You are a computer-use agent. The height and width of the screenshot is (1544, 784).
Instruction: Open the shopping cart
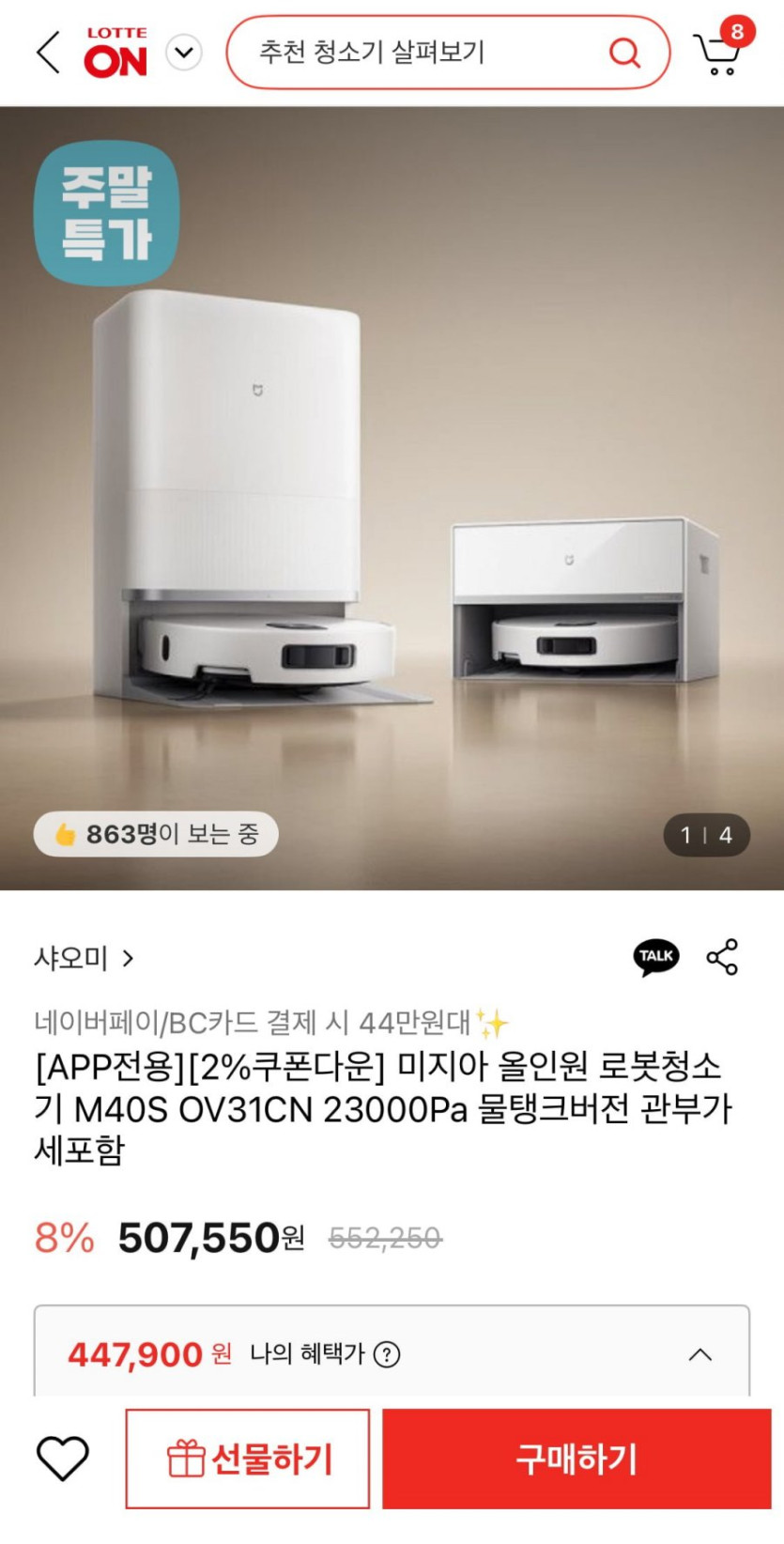click(x=719, y=54)
